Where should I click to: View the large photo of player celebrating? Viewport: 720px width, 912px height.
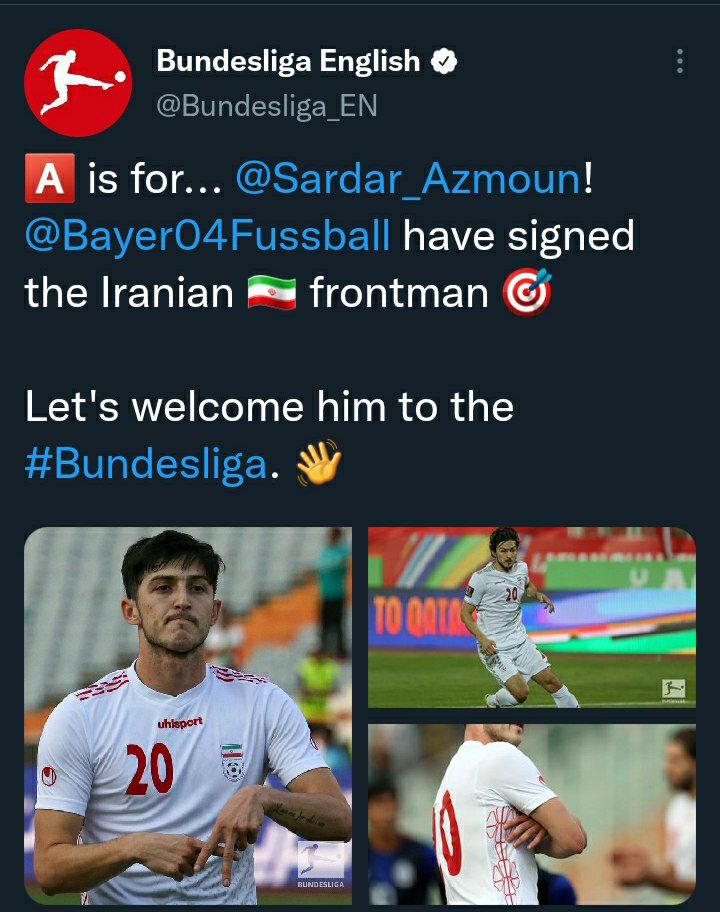(188, 716)
